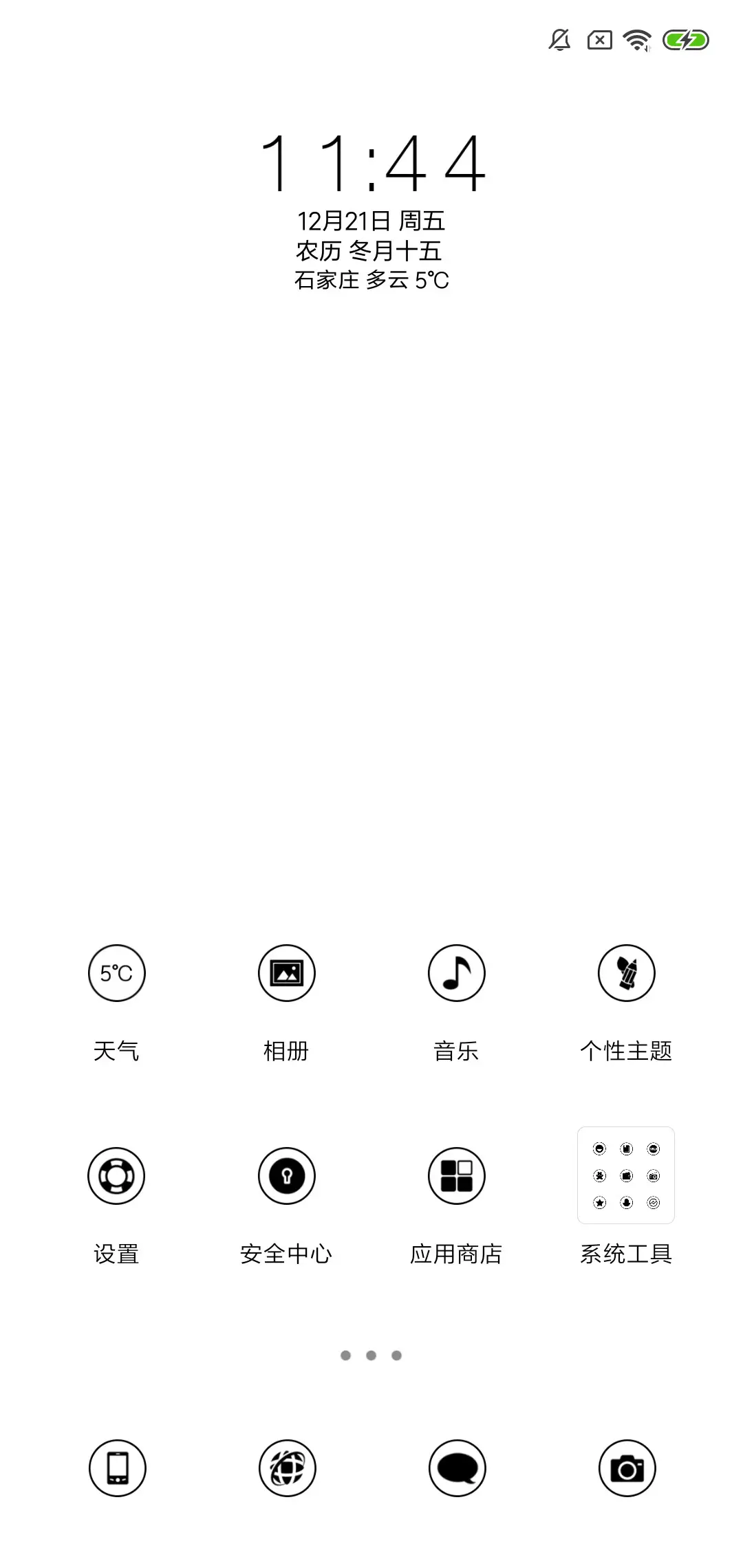
Task: Open the 天气 weather app
Action: point(116,973)
